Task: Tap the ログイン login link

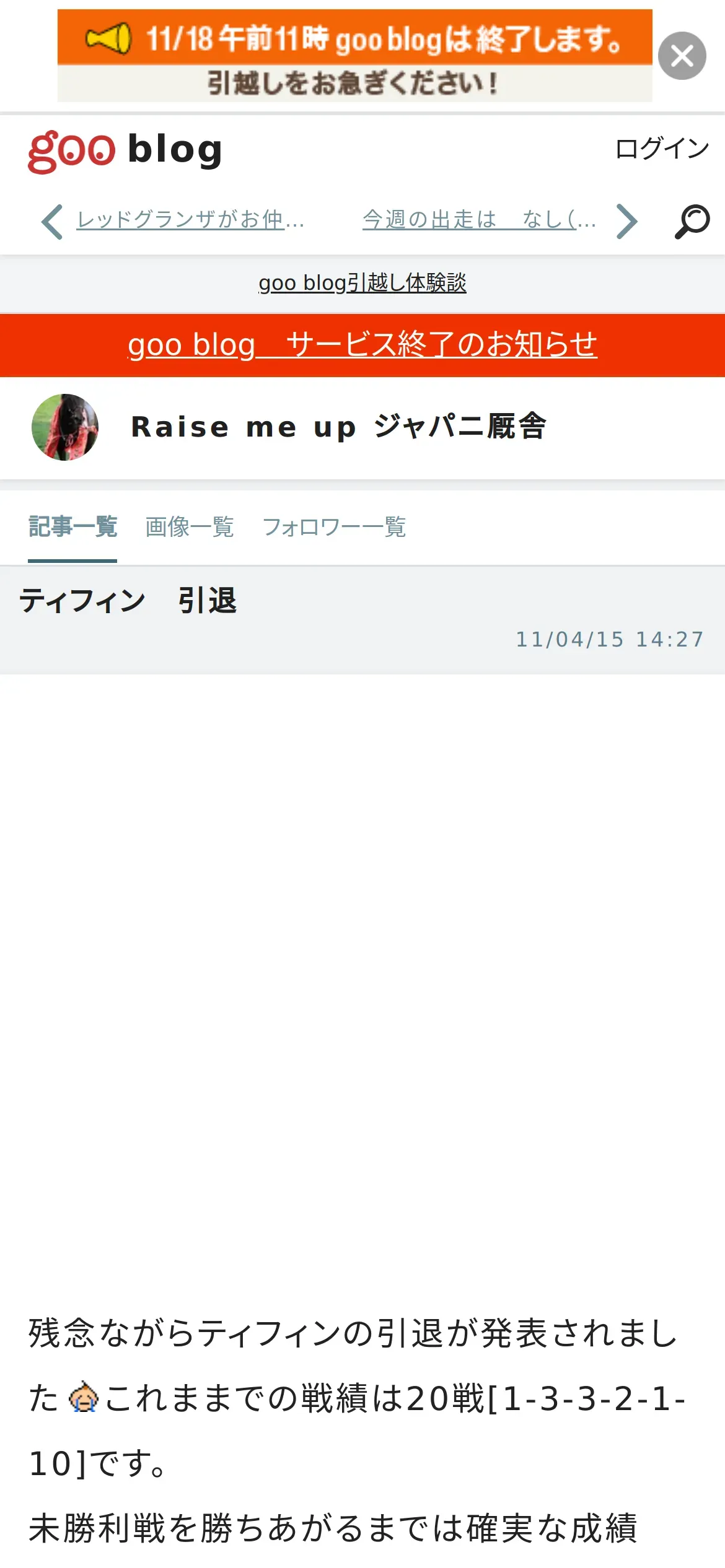Action: pos(661,149)
